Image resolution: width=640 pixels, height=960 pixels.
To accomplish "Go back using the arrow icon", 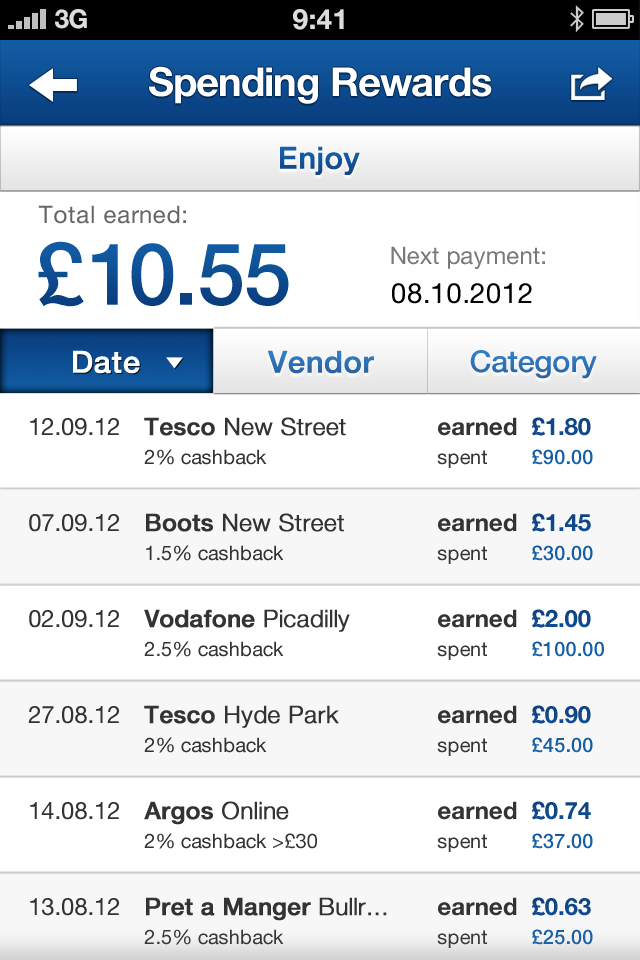I will click(x=54, y=85).
